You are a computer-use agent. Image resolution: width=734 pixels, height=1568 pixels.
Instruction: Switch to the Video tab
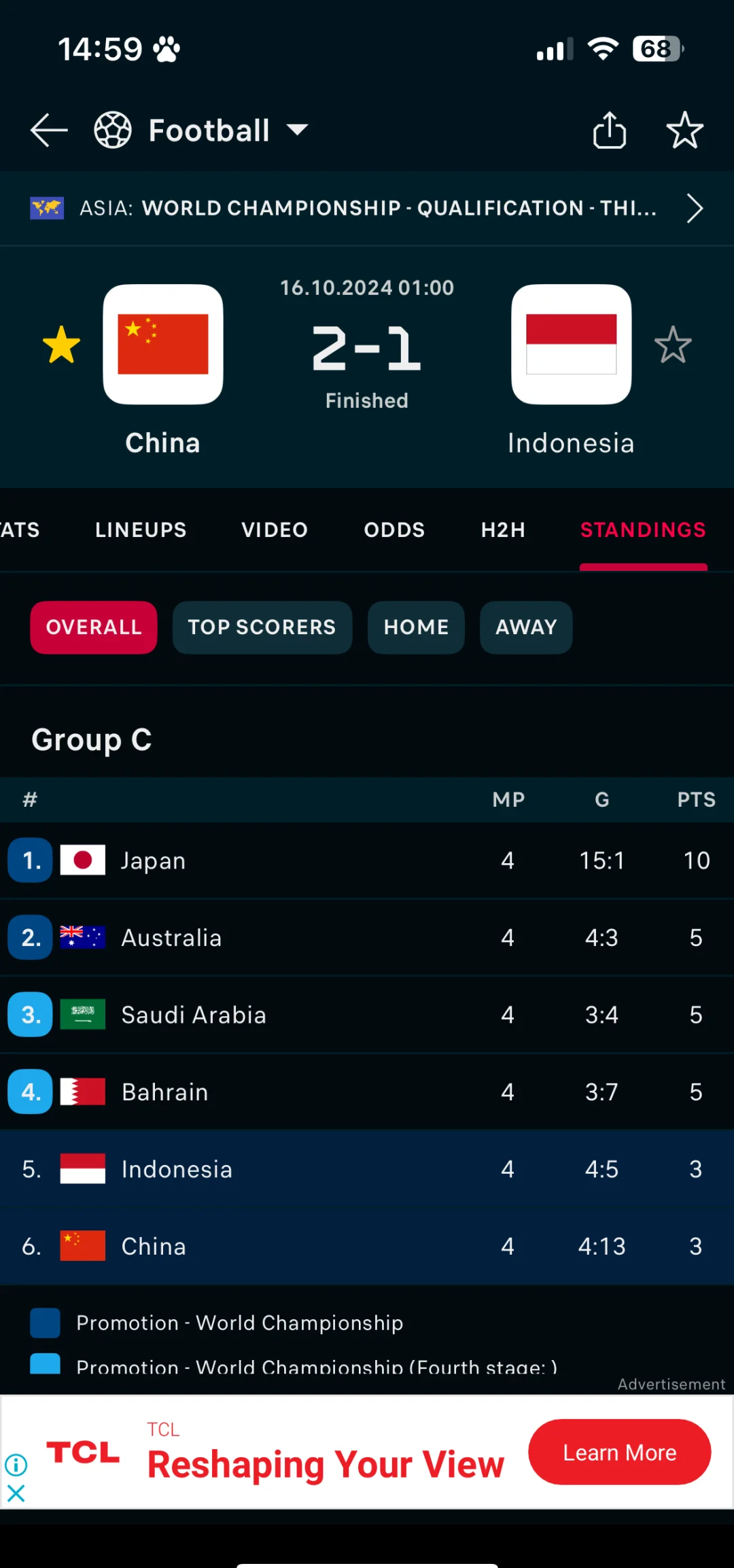click(275, 529)
